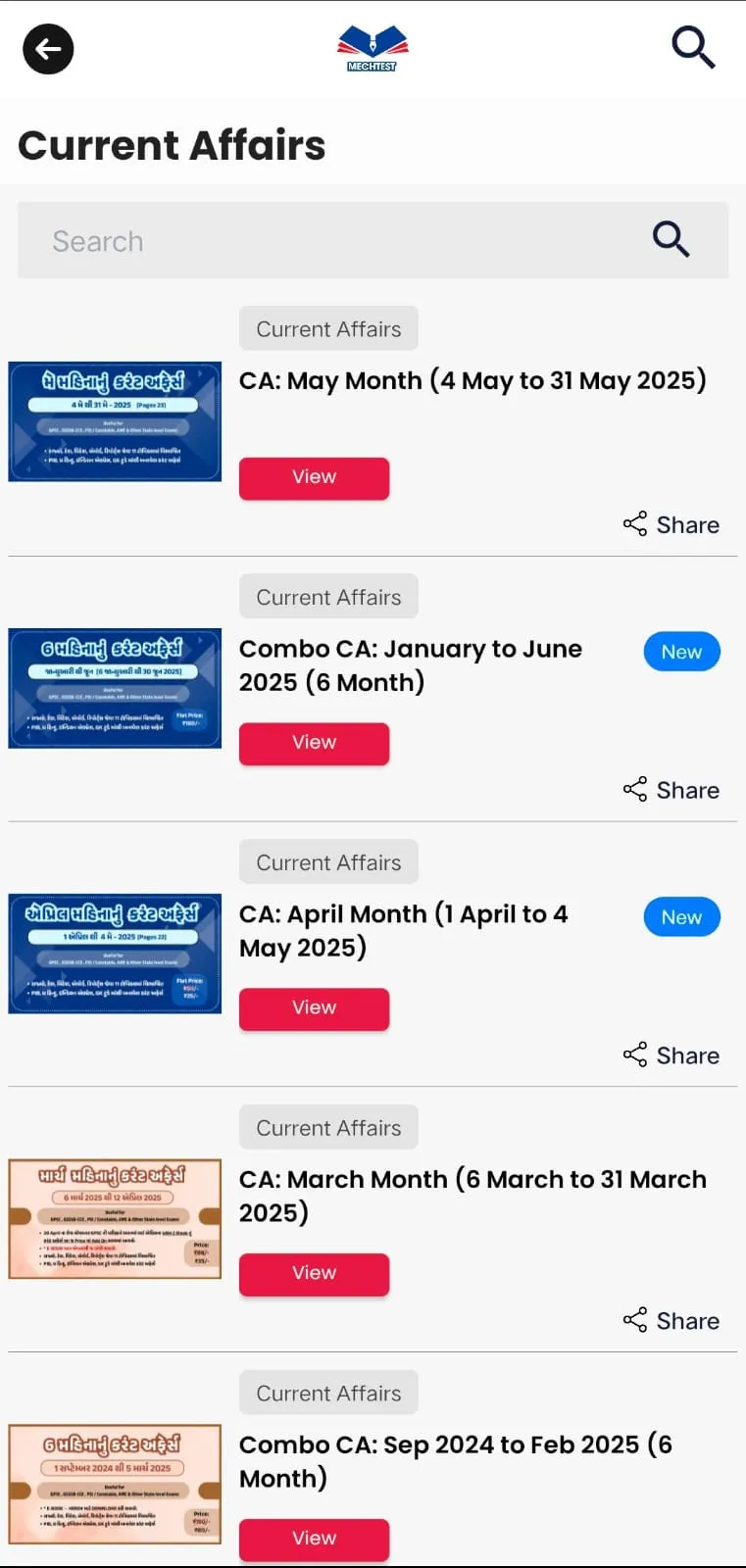View Combo CA: January to June 2025

coord(314,743)
